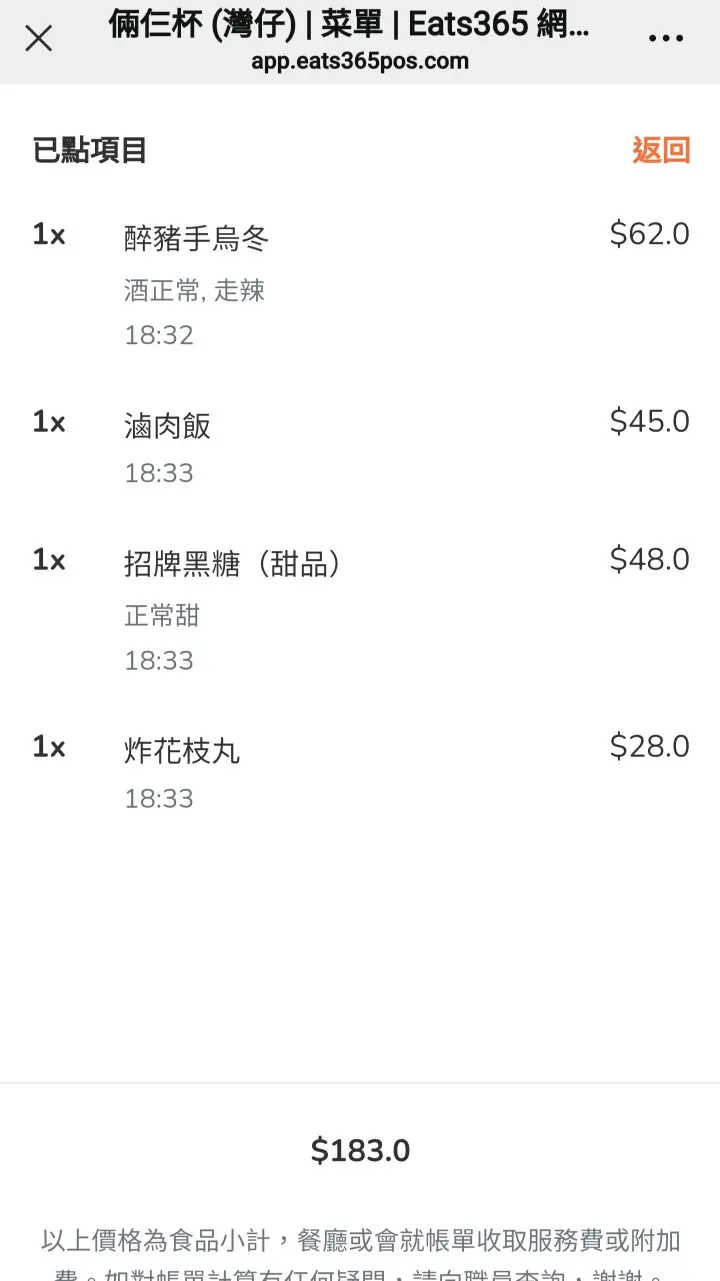Tap 返回 to go back to menu
The height and width of the screenshot is (1281, 720).
point(661,150)
